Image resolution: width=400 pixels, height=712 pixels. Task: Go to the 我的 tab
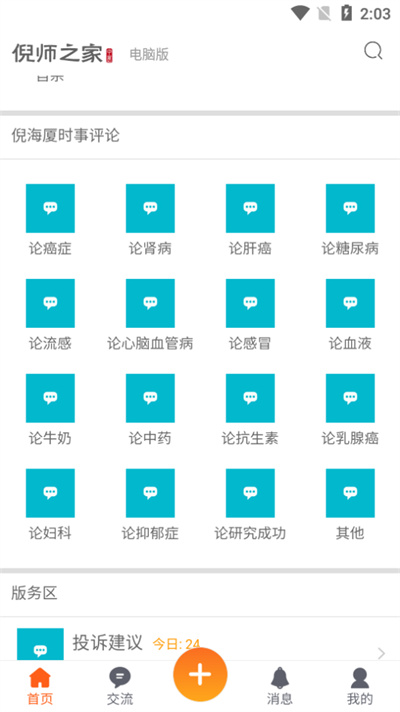[x=360, y=686]
